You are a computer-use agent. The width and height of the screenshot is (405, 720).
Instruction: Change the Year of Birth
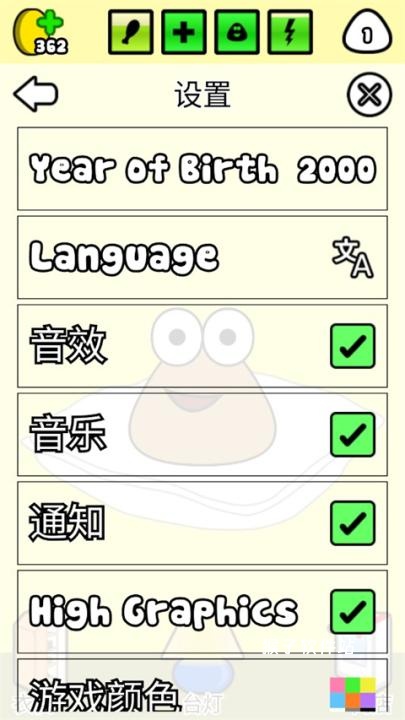(202, 169)
